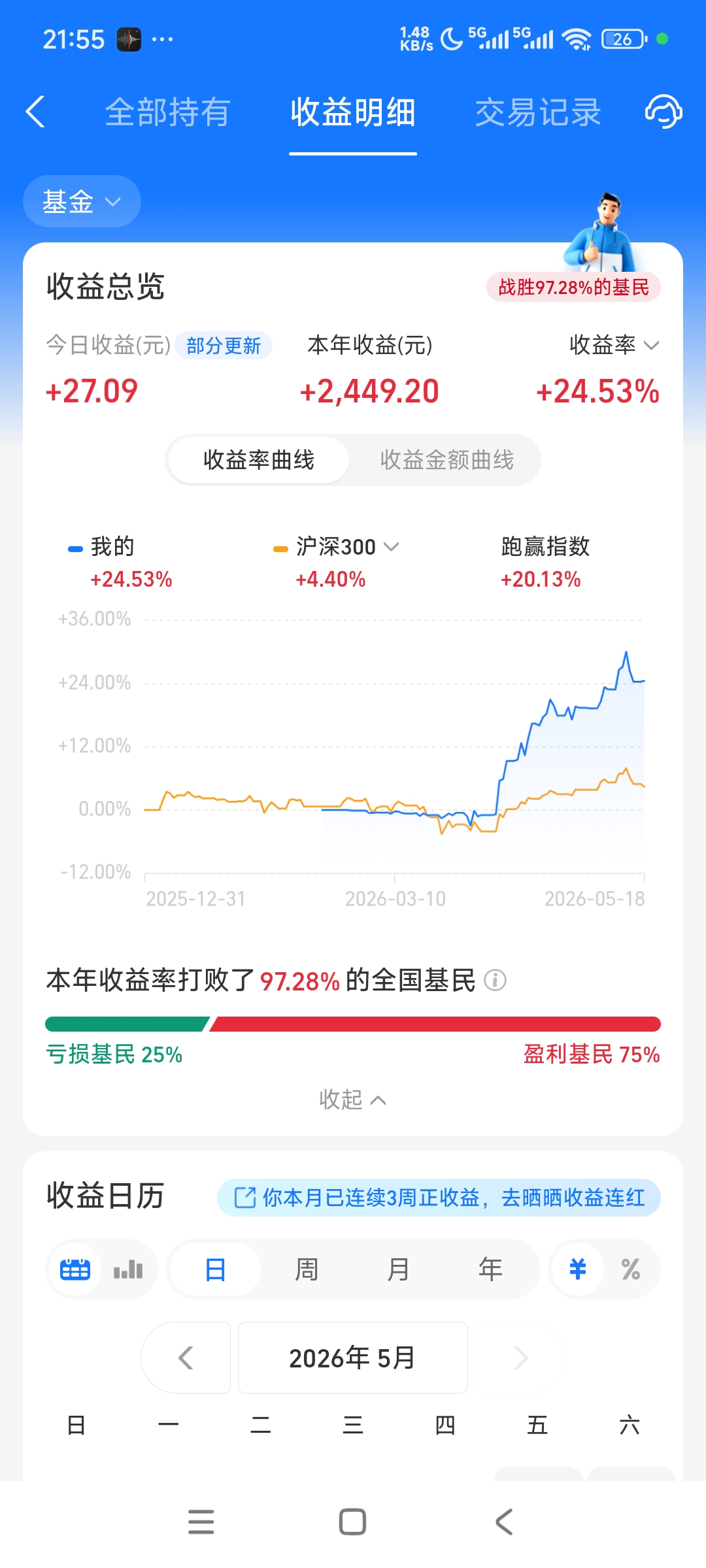Open the customer service headset icon
This screenshot has width=706, height=1568.
coord(664,112)
